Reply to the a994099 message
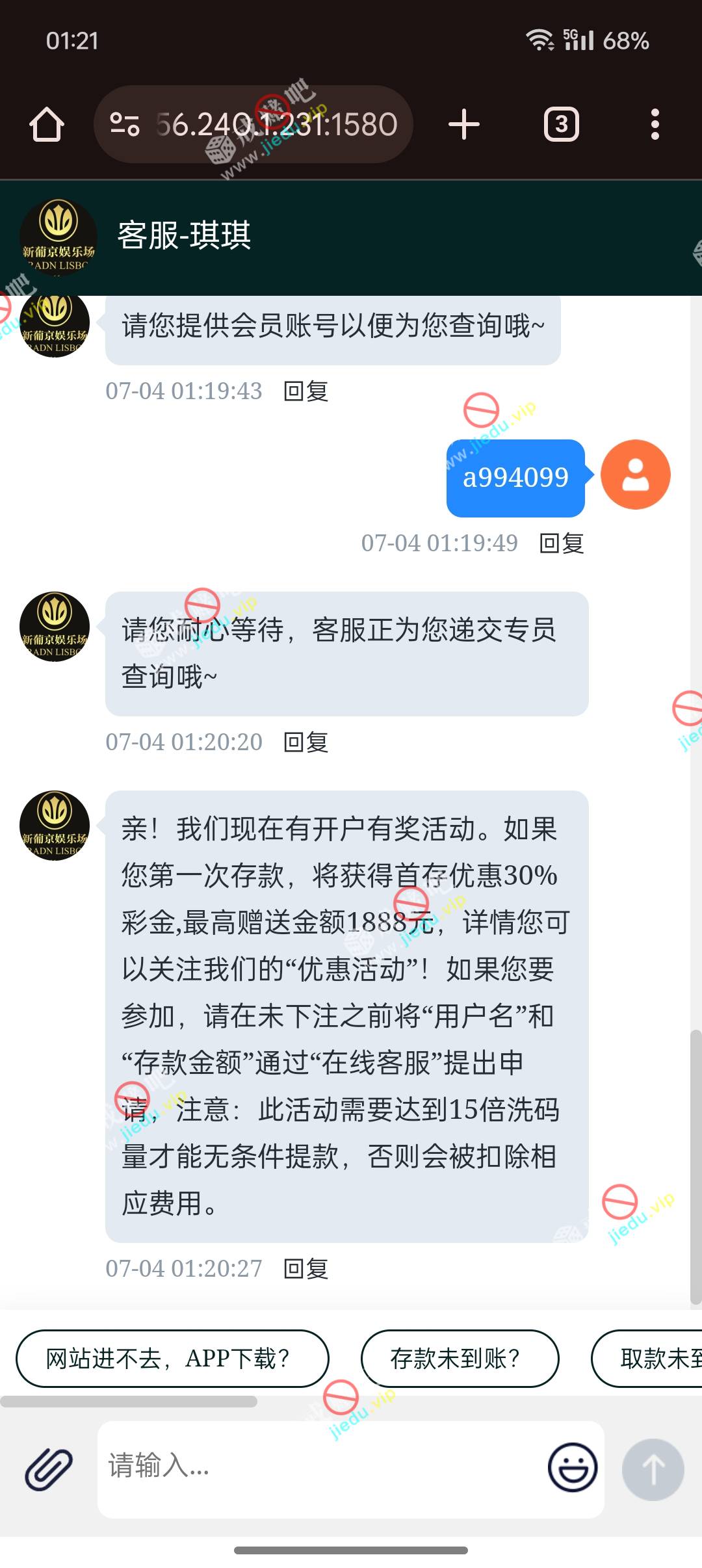The height and width of the screenshot is (1568, 702). (x=562, y=543)
